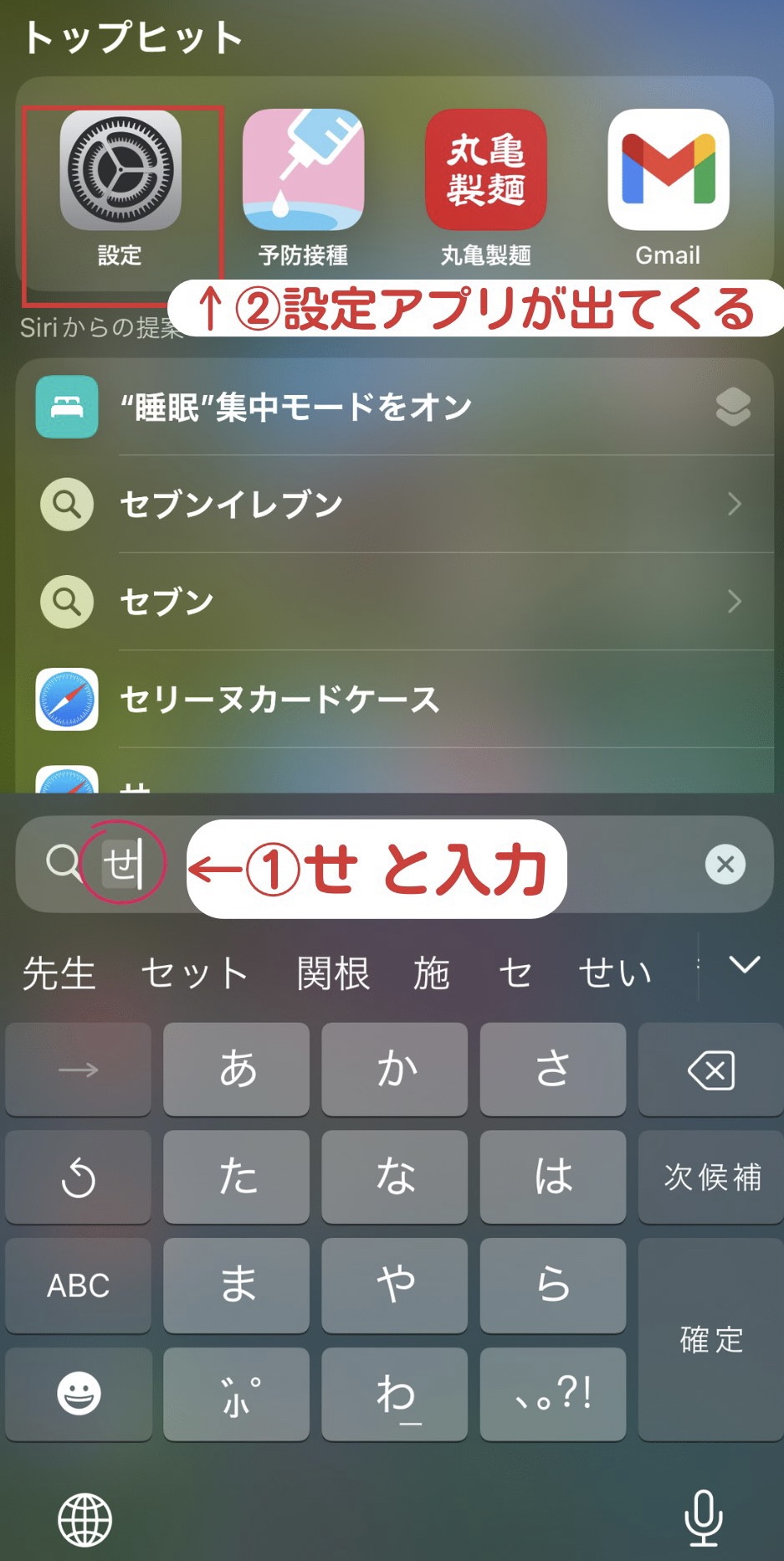Launch the 丸亀製麺 app
Screen dimensions: 784x1561
[x=485, y=171]
